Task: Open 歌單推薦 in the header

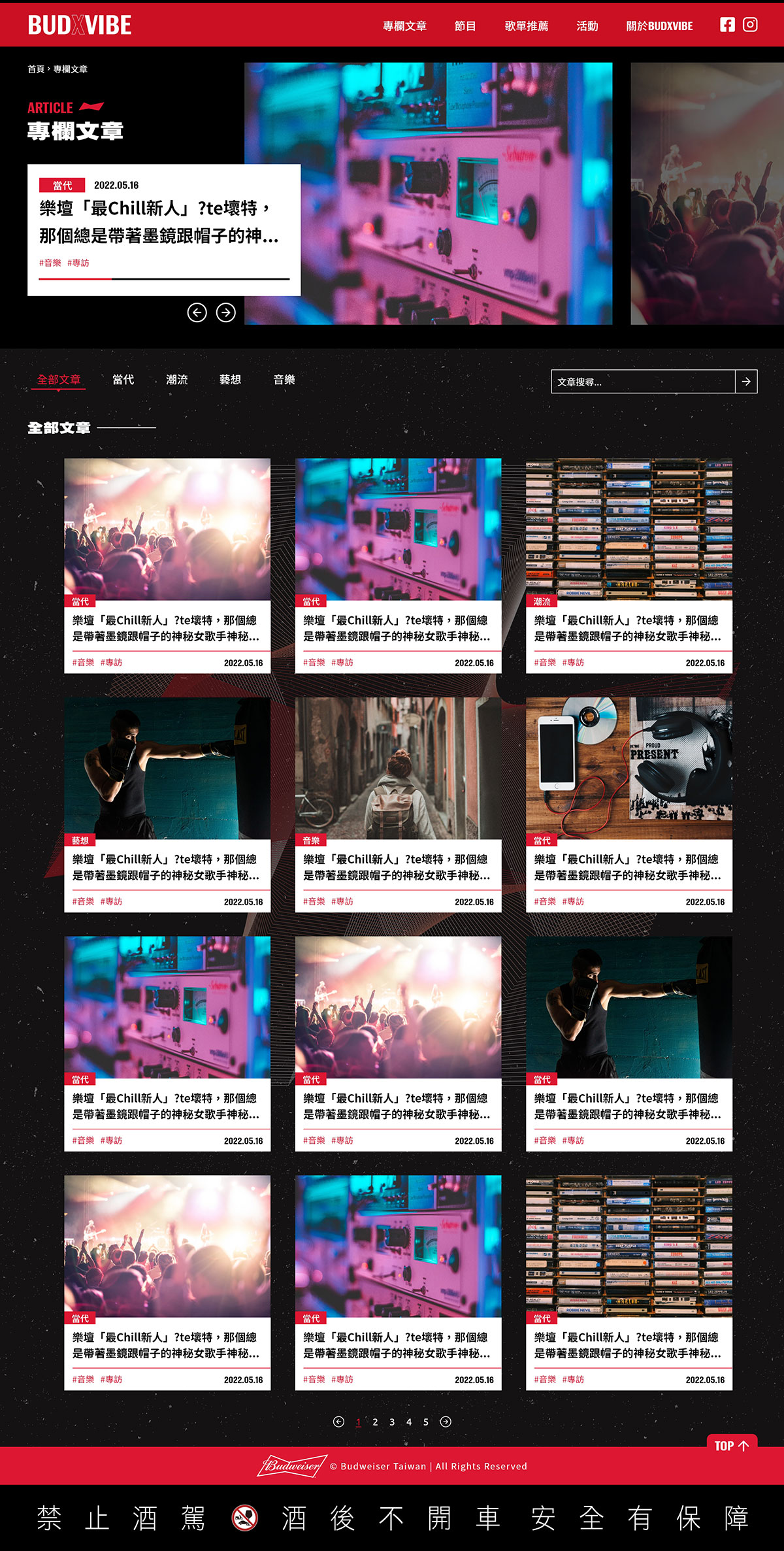Action: pos(526,26)
